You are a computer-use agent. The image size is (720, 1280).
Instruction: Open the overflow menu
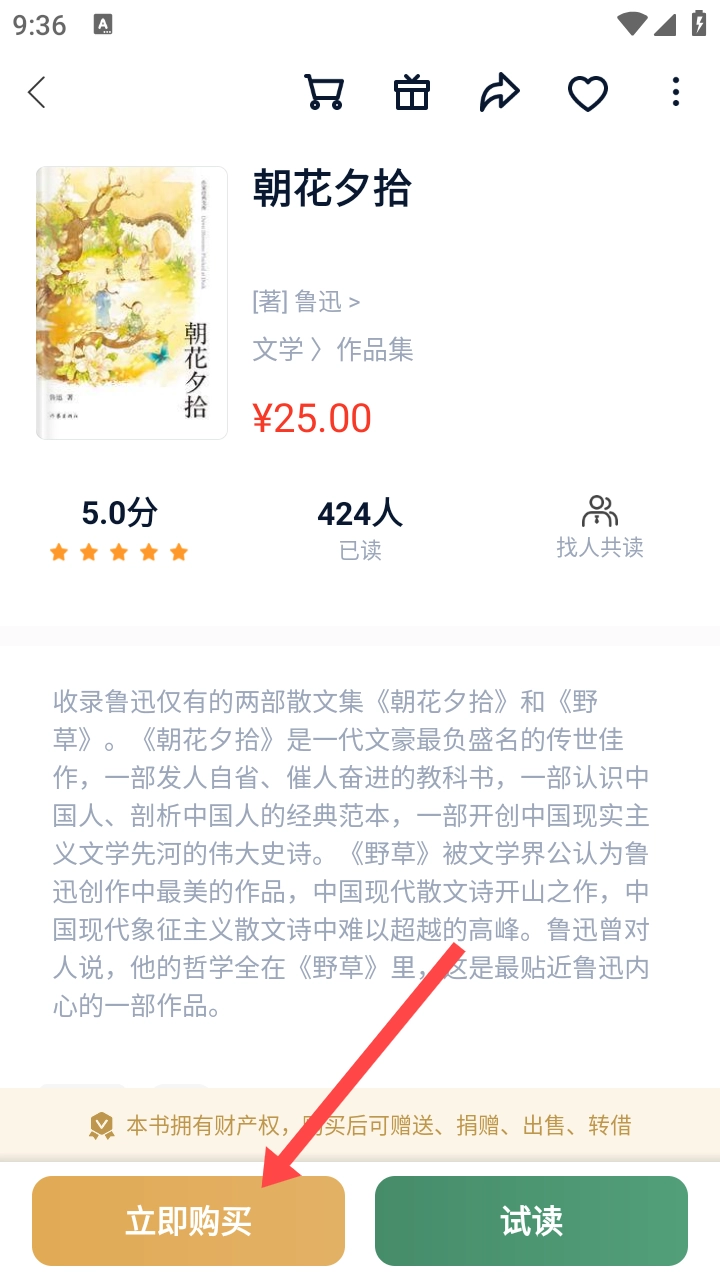[676, 93]
